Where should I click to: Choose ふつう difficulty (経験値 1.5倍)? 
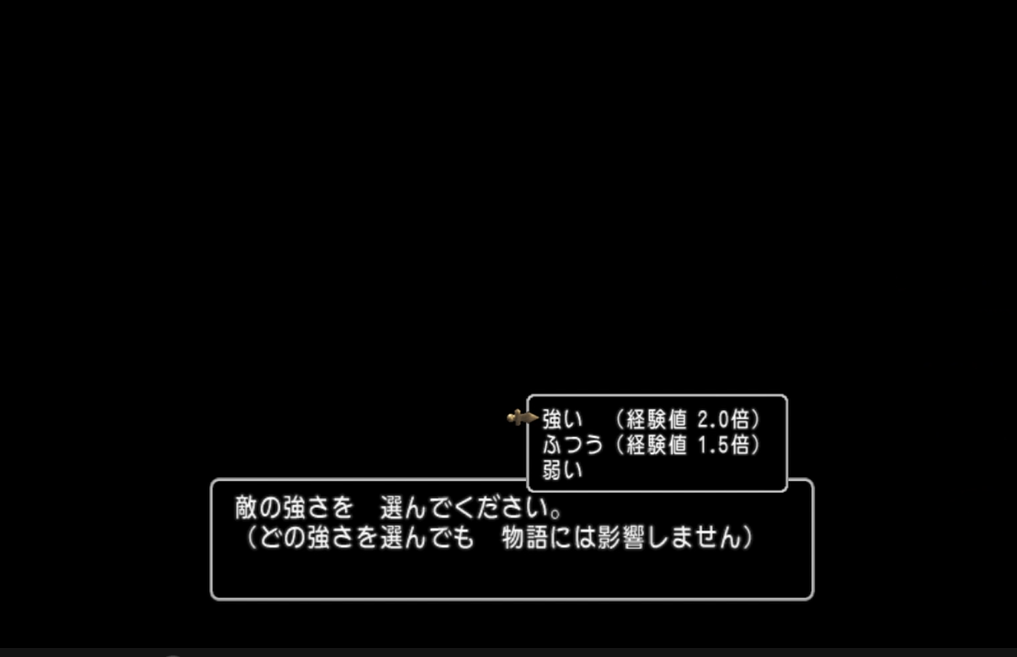(x=651, y=444)
